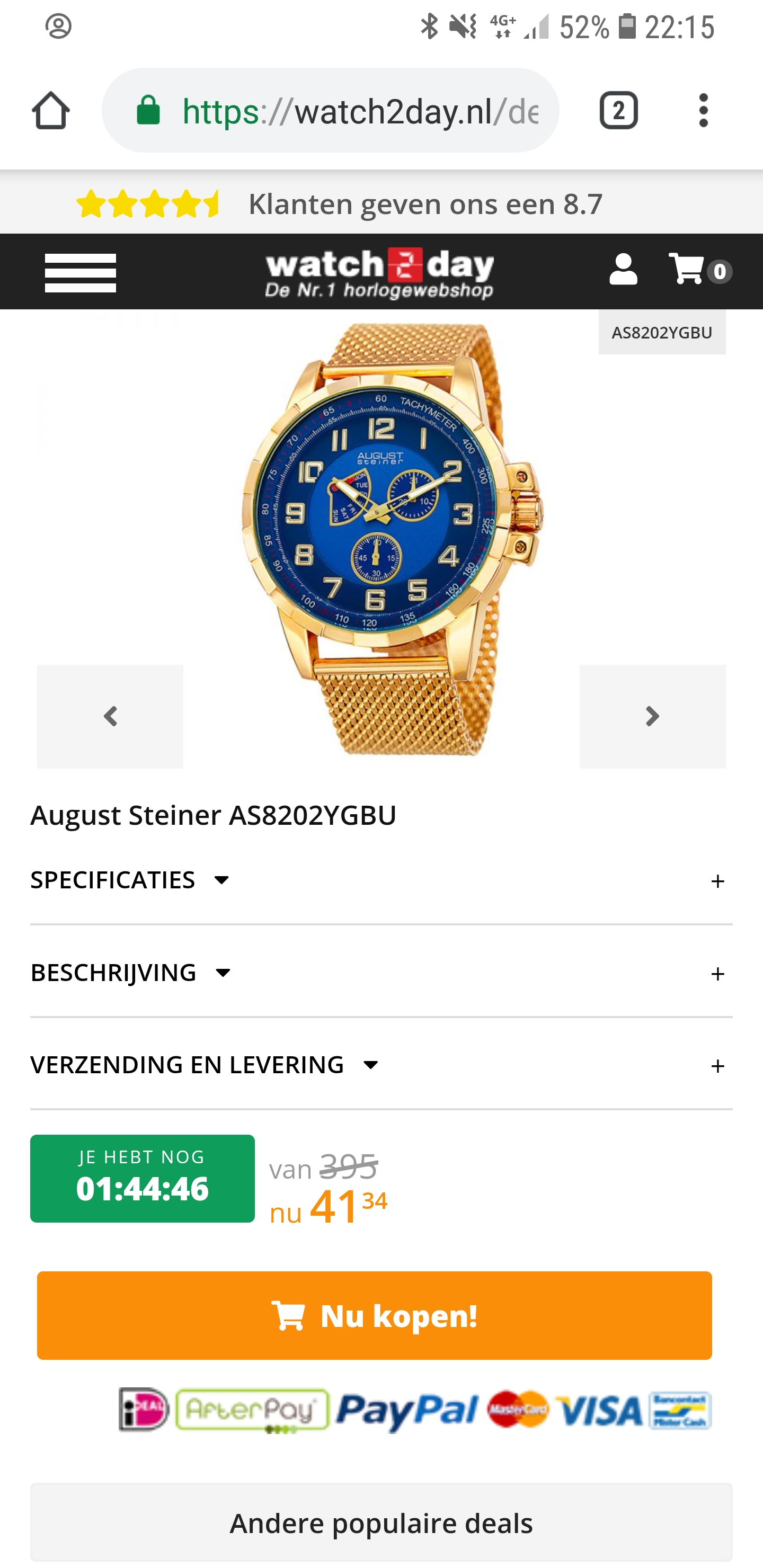Open the hamburger navigation menu
763x1568 pixels.
coord(81,273)
